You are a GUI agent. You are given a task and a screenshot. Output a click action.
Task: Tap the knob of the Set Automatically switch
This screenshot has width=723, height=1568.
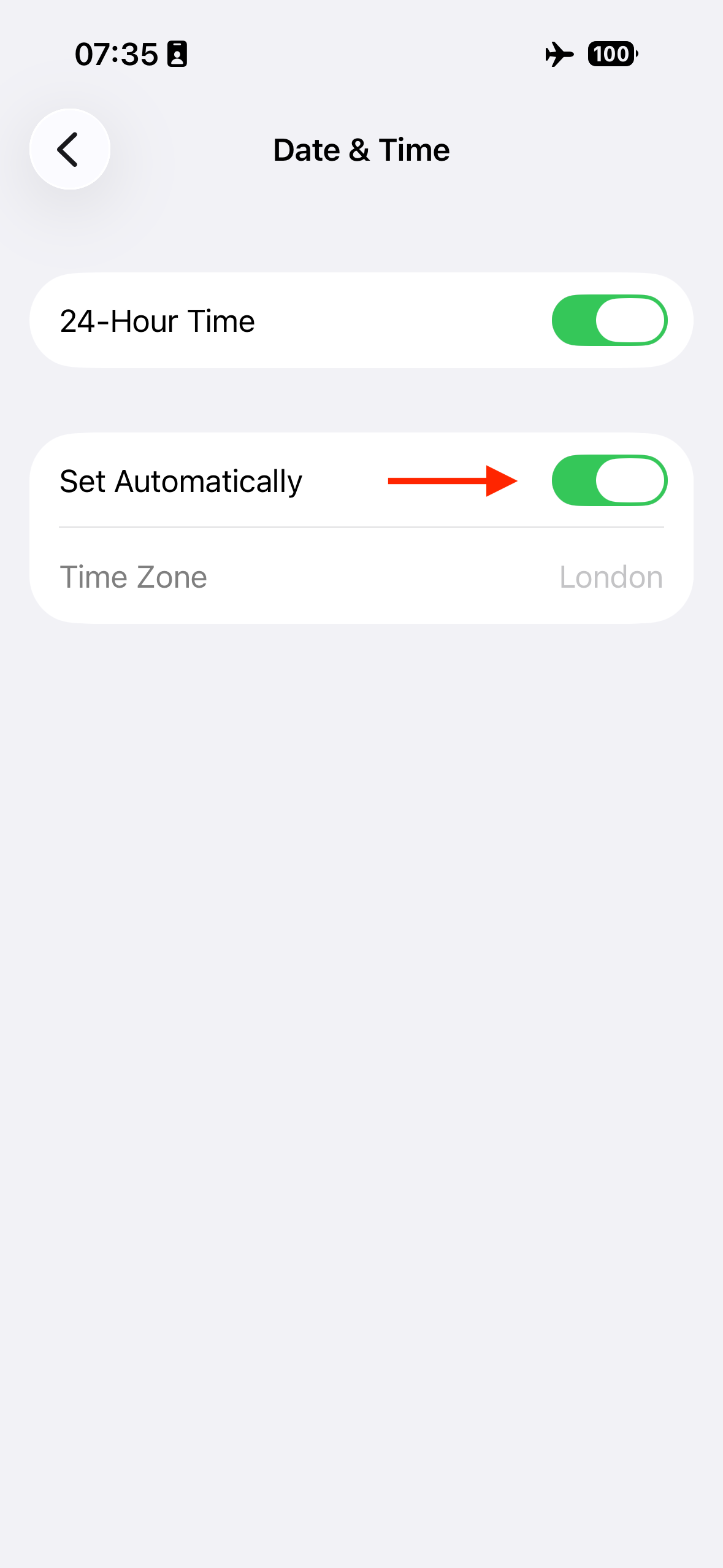click(632, 481)
